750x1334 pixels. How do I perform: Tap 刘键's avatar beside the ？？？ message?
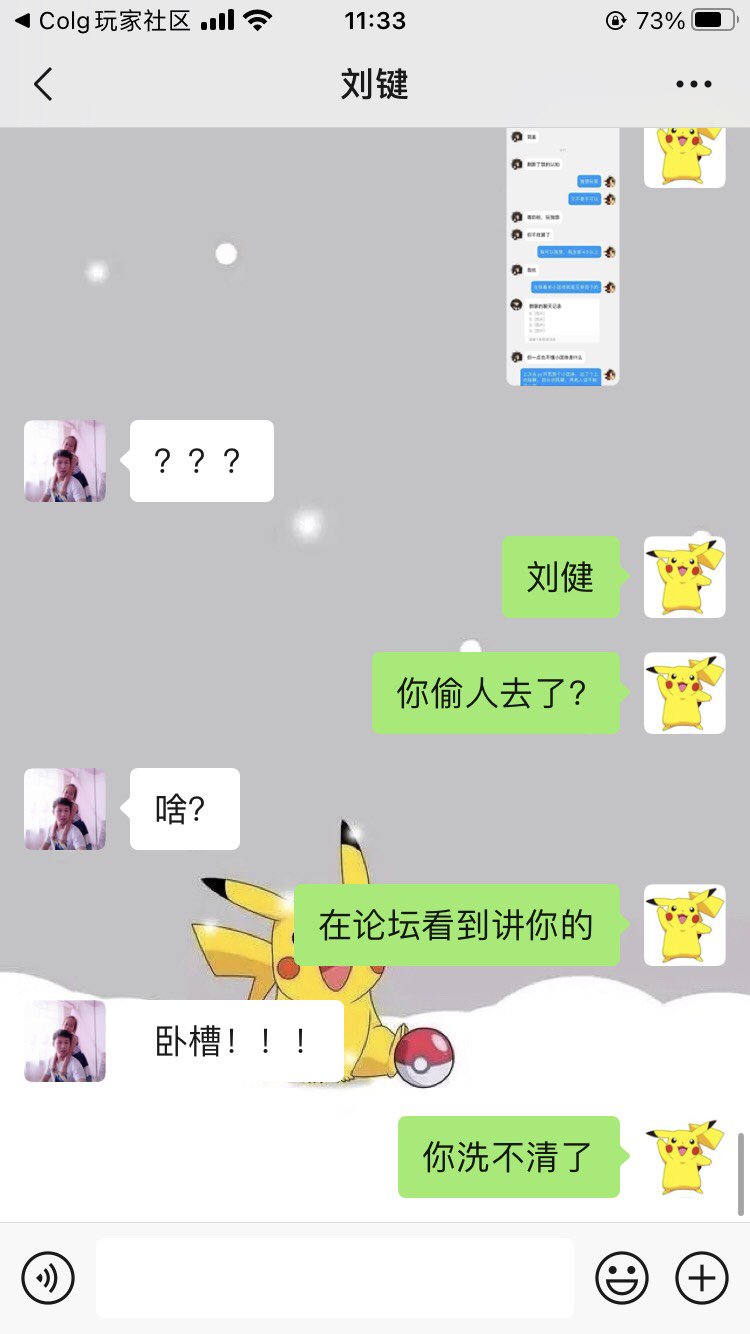(65, 461)
